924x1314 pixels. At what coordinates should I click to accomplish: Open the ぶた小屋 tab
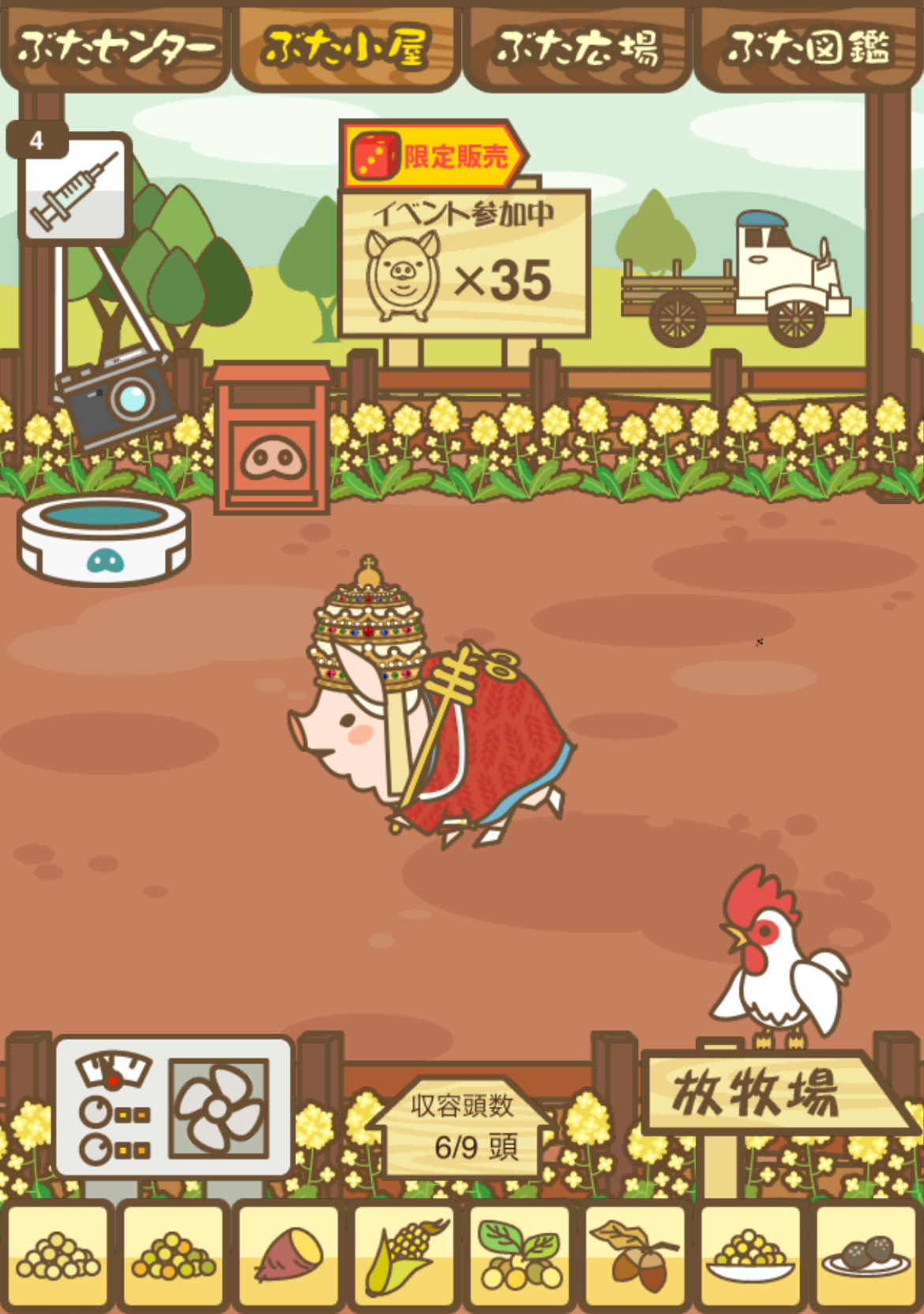pyautogui.click(x=346, y=47)
